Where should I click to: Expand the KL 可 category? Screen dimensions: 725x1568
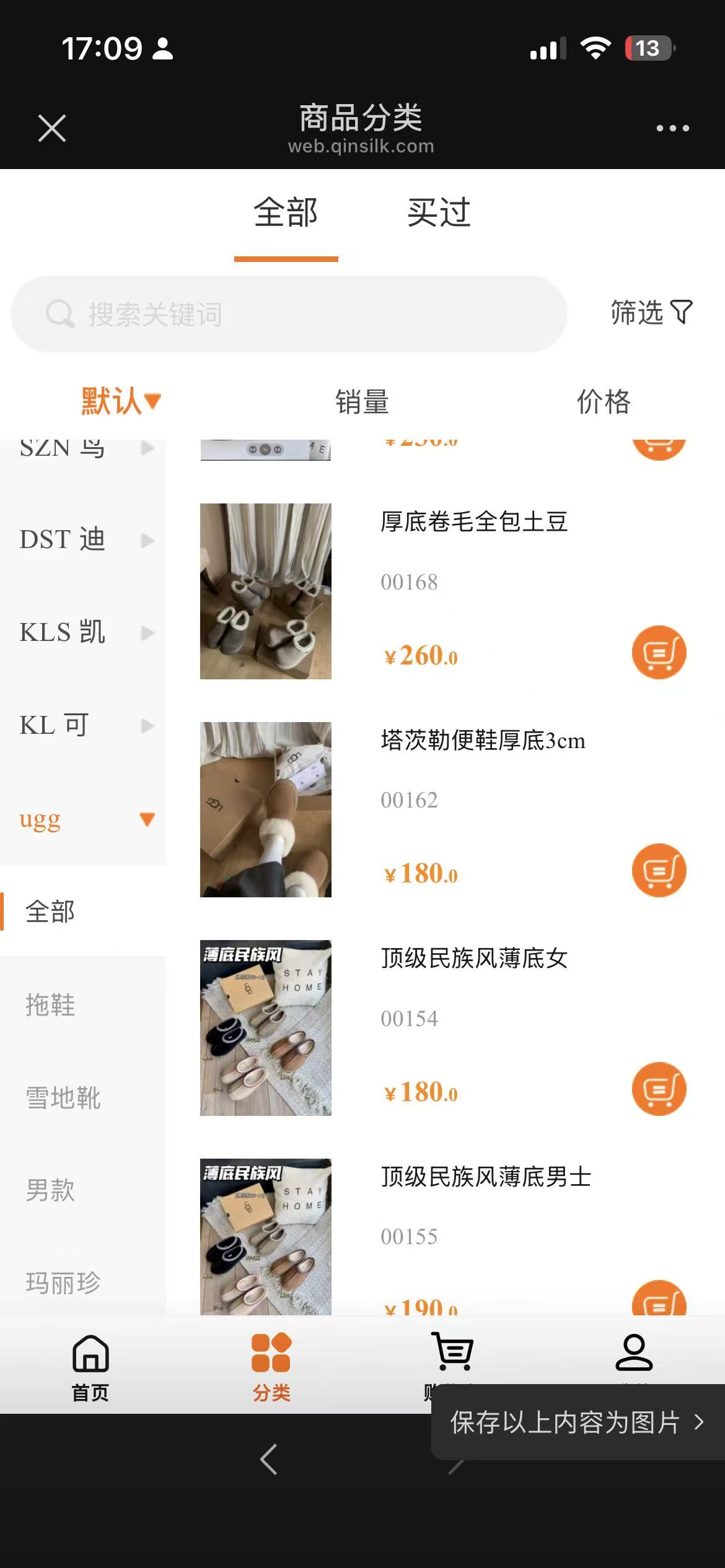click(x=83, y=725)
